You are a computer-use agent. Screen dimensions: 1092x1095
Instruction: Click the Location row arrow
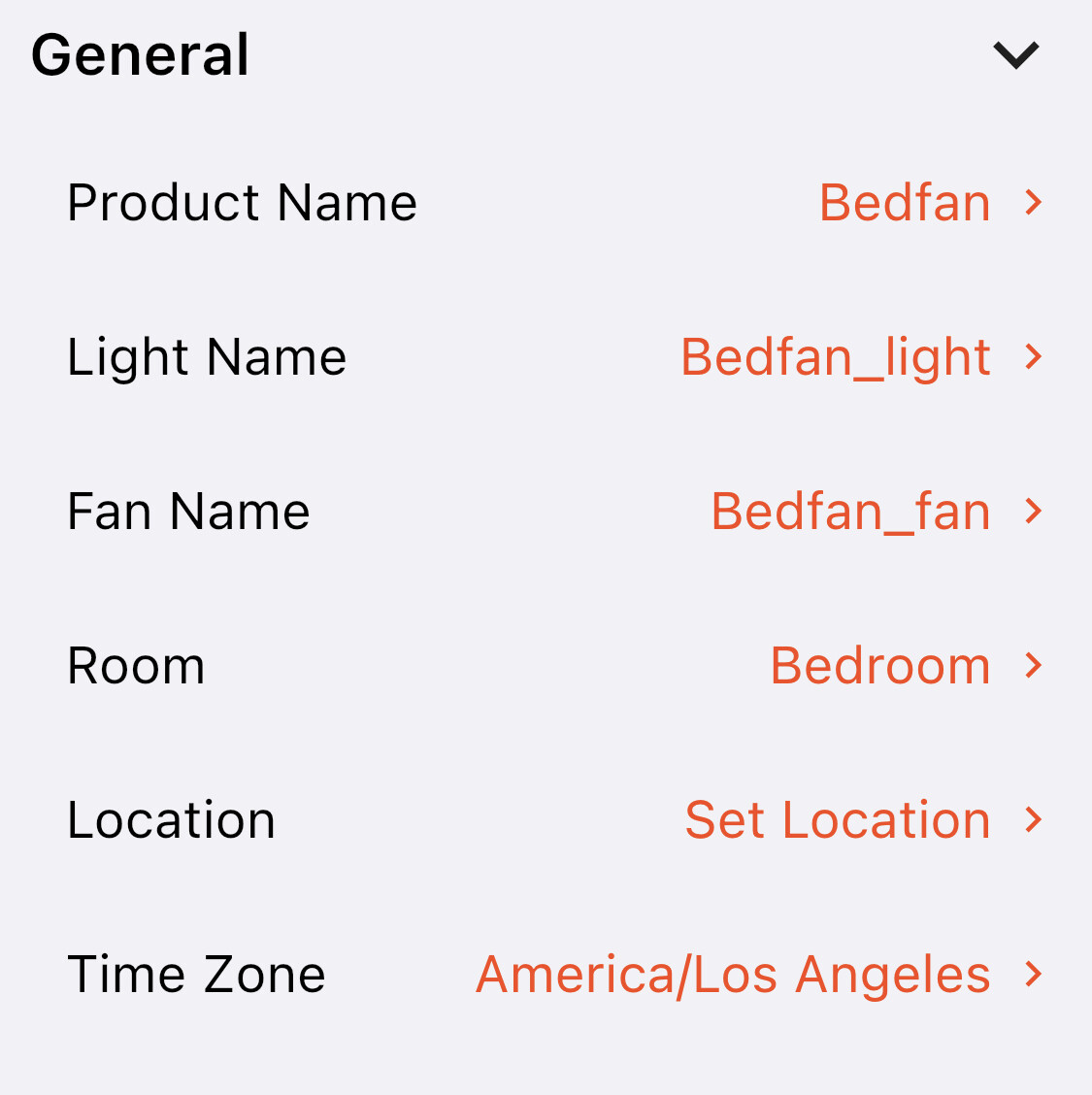tap(1033, 819)
